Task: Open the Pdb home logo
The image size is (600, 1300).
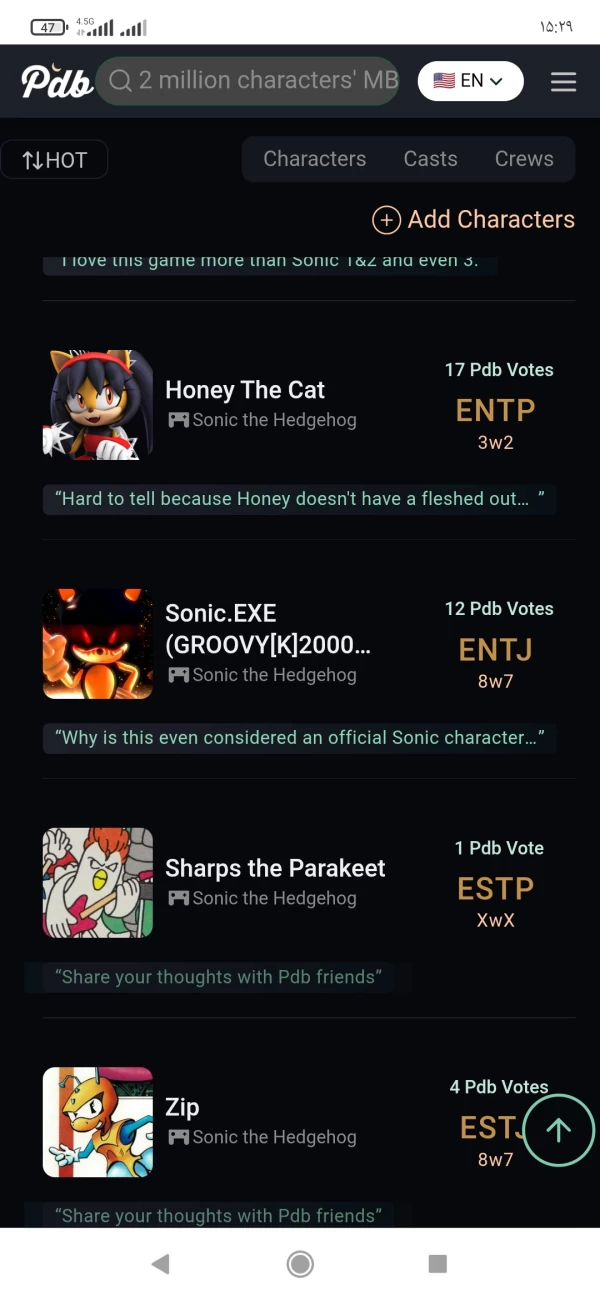Action: click(x=57, y=81)
